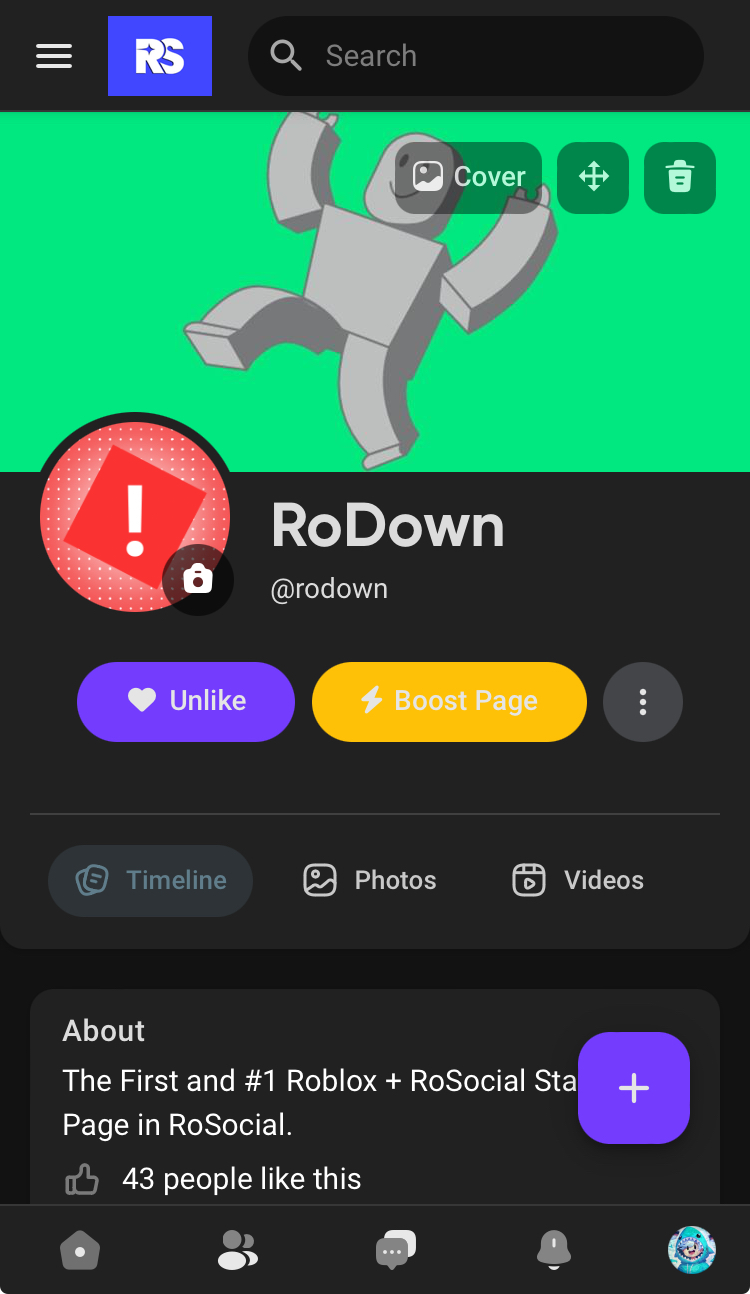750x1294 pixels.
Task: Open the friends tab in bottom bar
Action: pos(237,1250)
